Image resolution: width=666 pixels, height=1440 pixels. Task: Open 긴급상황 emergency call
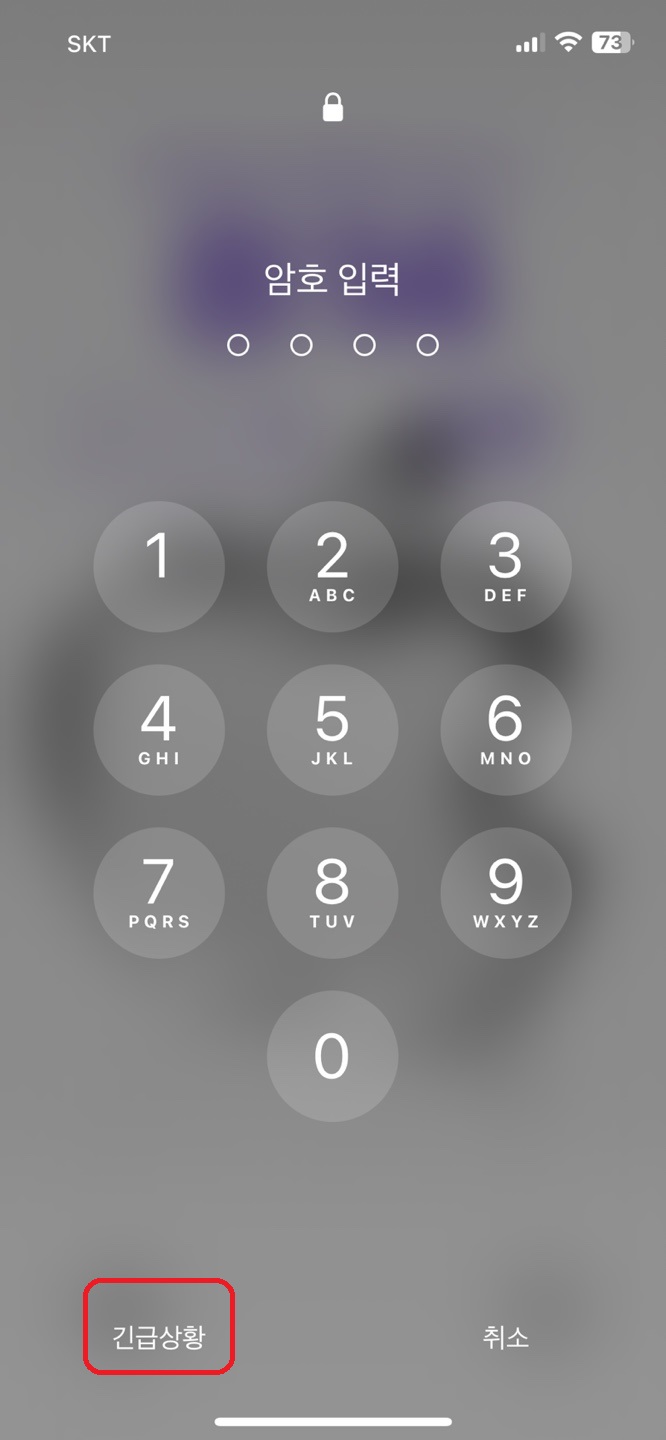[159, 1337]
